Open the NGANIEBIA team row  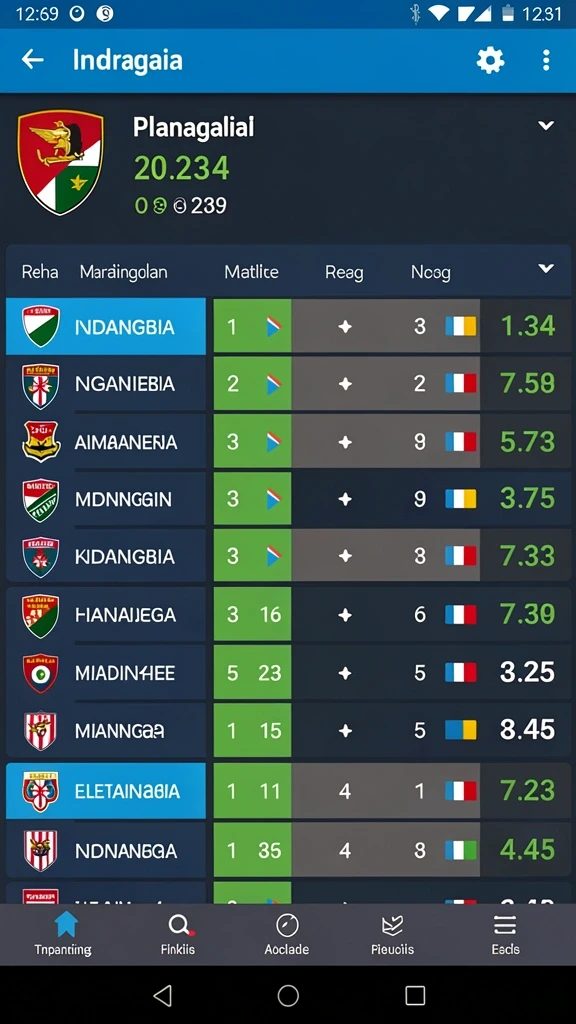289,383
